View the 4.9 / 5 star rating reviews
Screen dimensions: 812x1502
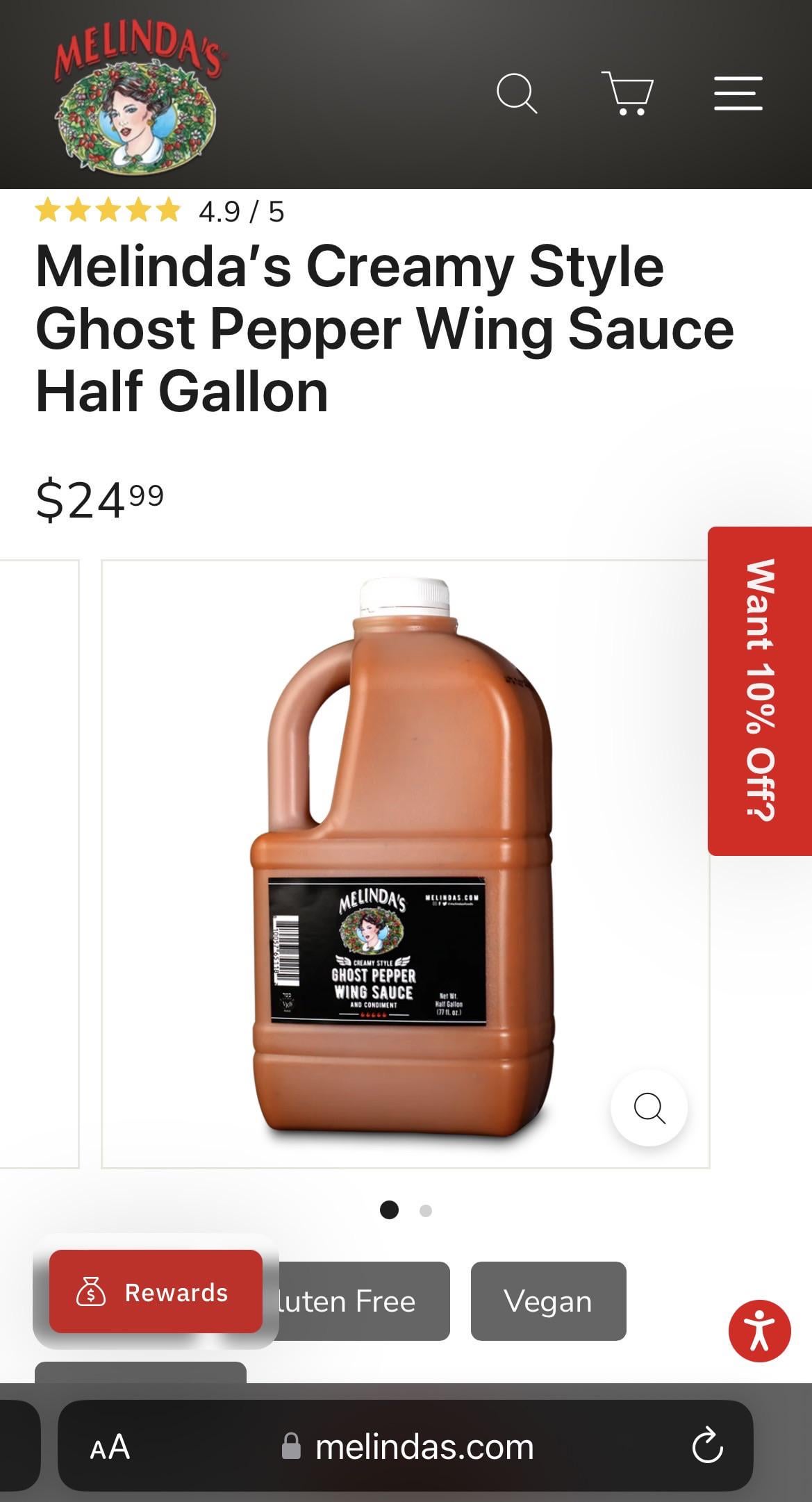coord(160,211)
